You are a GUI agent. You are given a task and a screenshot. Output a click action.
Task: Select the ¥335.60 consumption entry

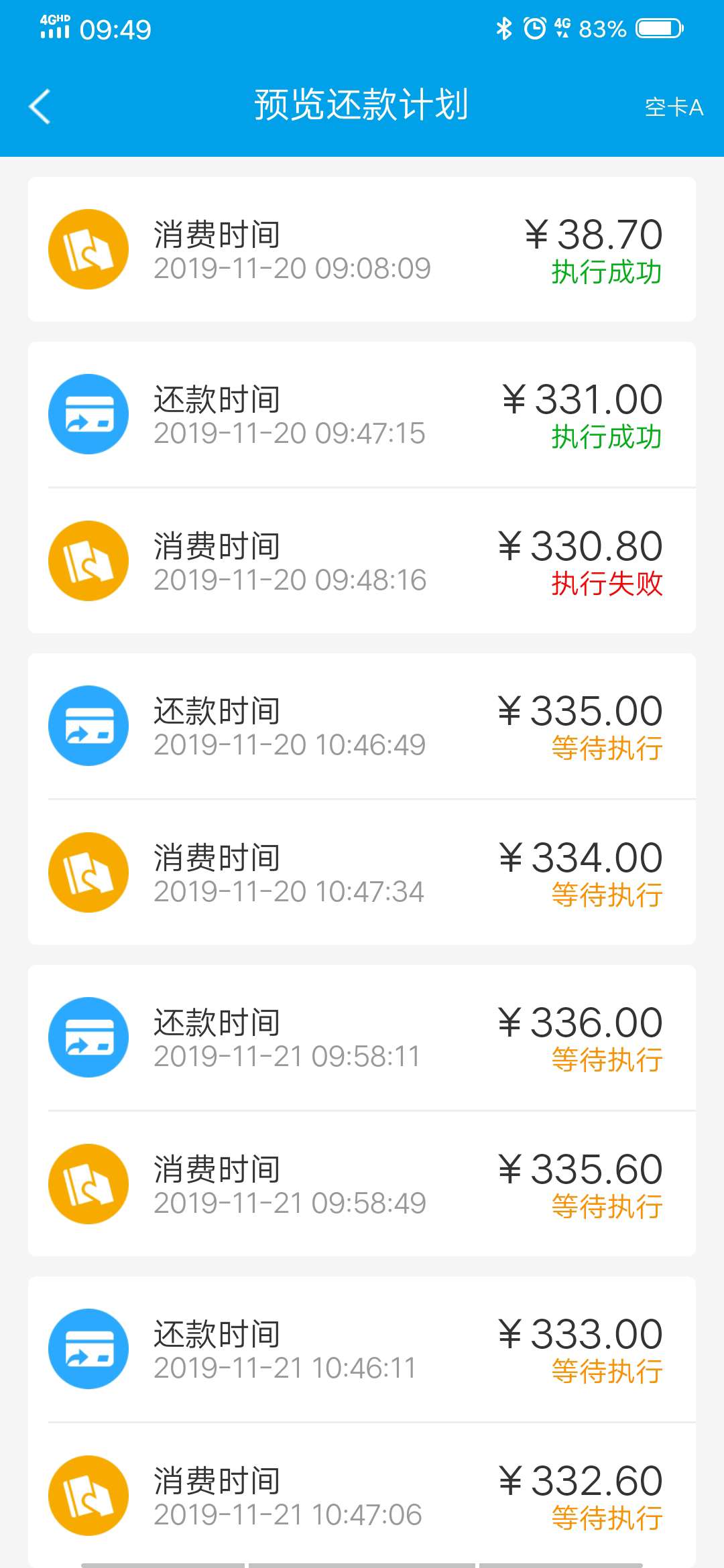click(362, 1184)
